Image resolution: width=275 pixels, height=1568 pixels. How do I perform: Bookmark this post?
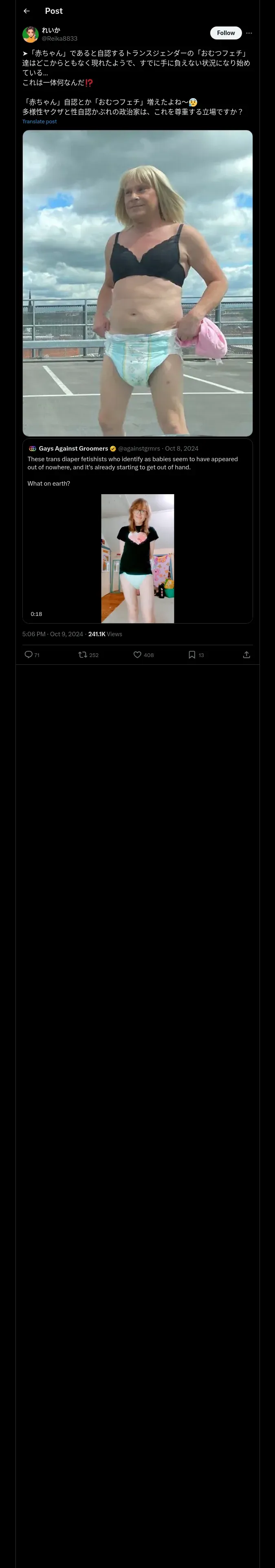click(x=191, y=654)
